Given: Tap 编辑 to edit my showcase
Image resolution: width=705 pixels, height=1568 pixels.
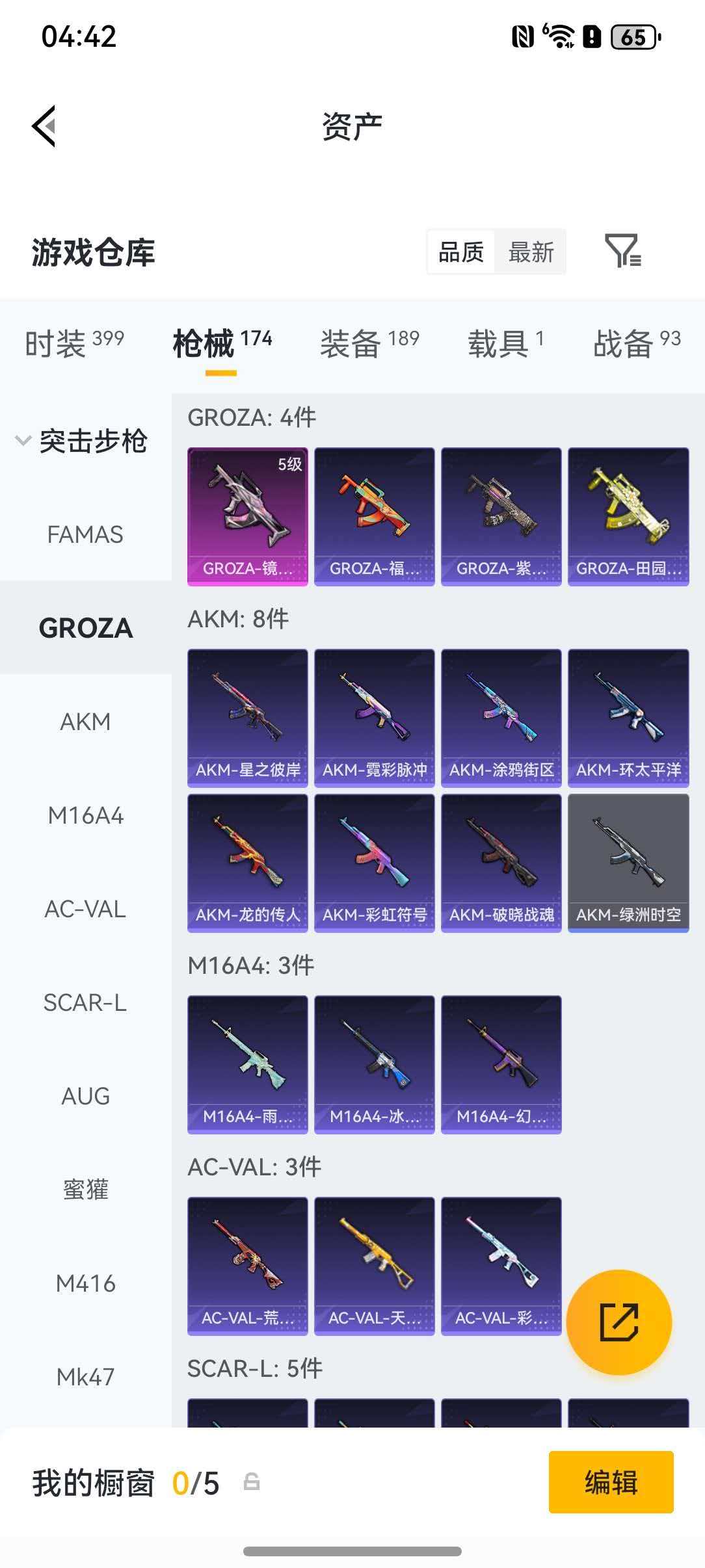Looking at the screenshot, I should [611, 1482].
